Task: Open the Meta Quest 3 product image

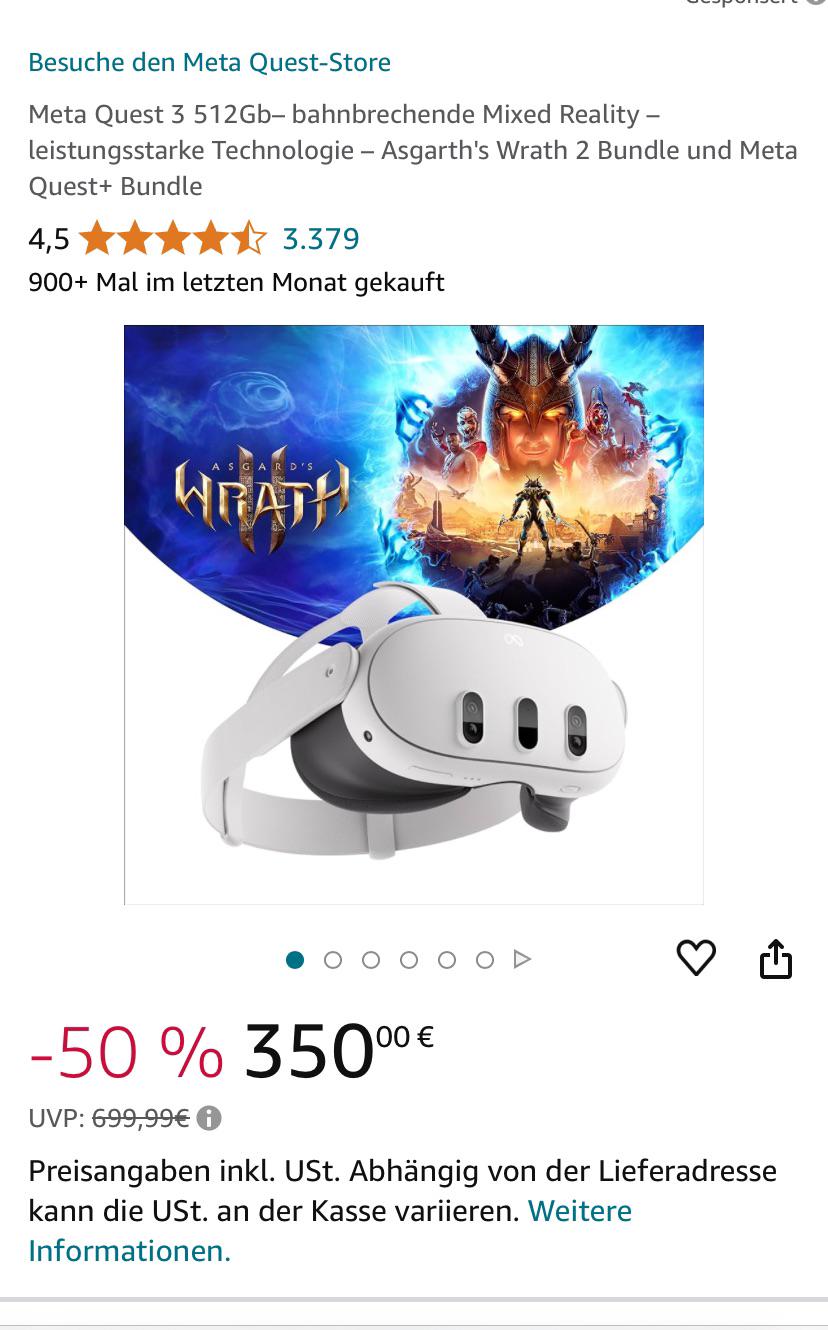Action: click(413, 614)
